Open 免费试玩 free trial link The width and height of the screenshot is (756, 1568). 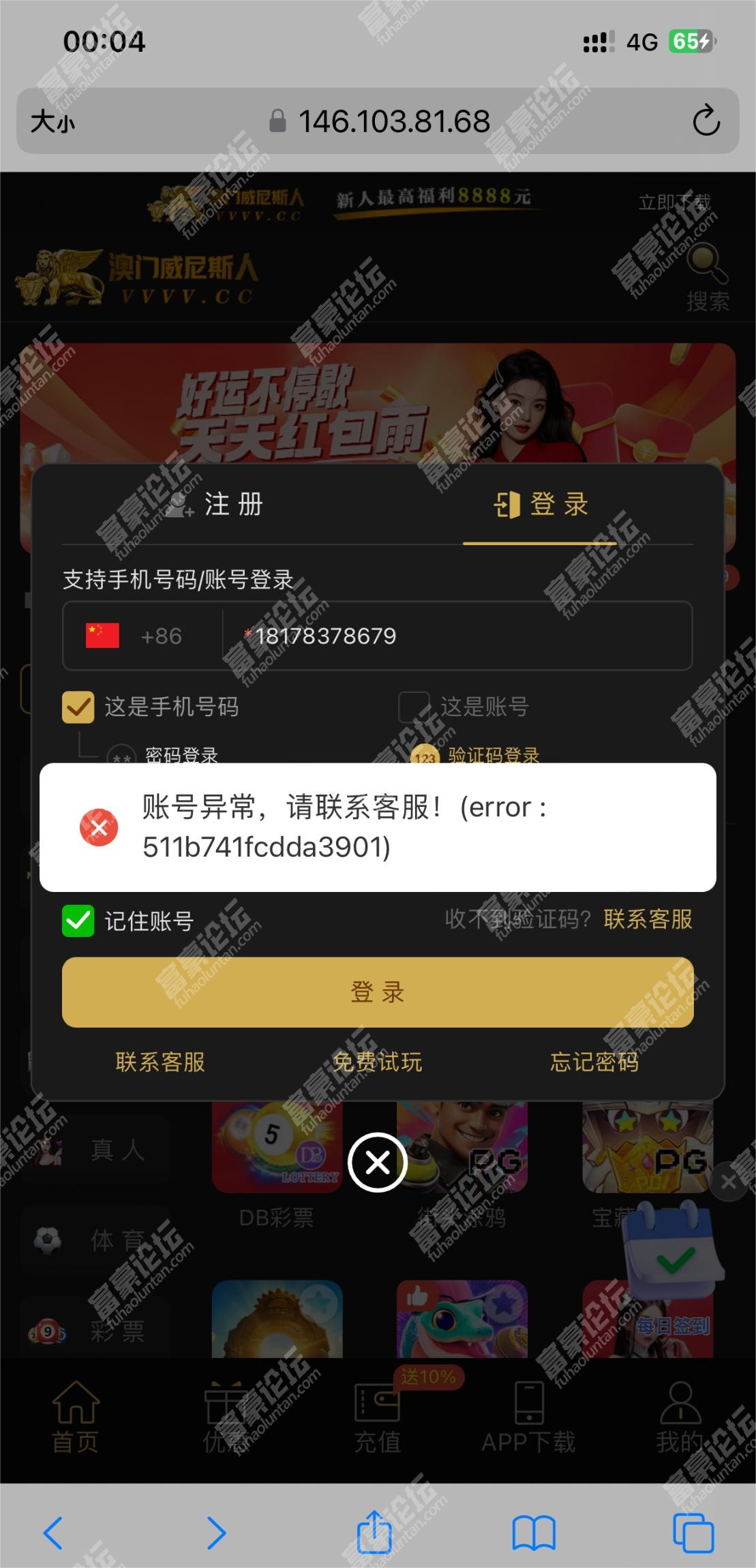point(378,1062)
